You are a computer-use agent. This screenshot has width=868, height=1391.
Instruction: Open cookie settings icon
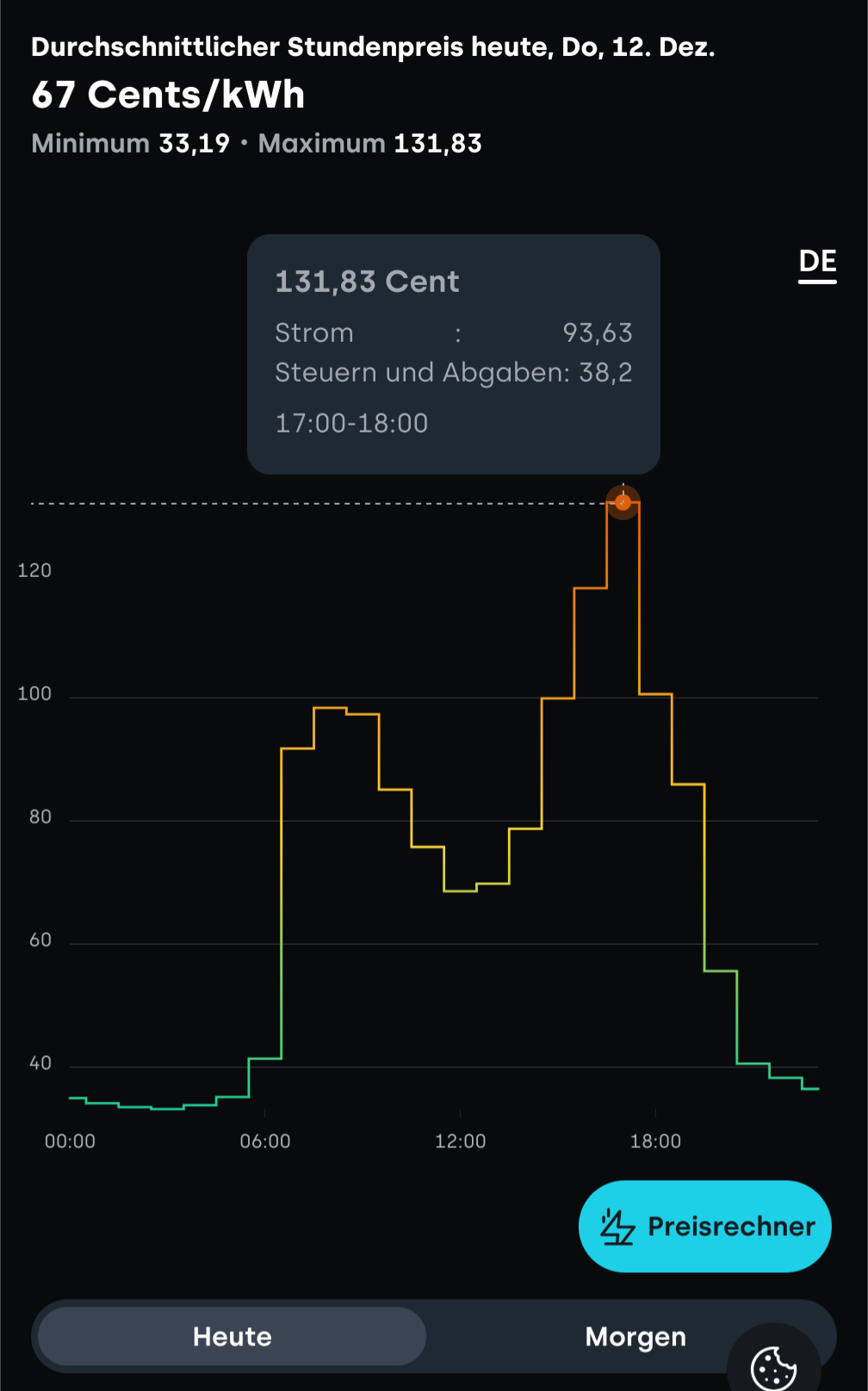click(772, 1367)
